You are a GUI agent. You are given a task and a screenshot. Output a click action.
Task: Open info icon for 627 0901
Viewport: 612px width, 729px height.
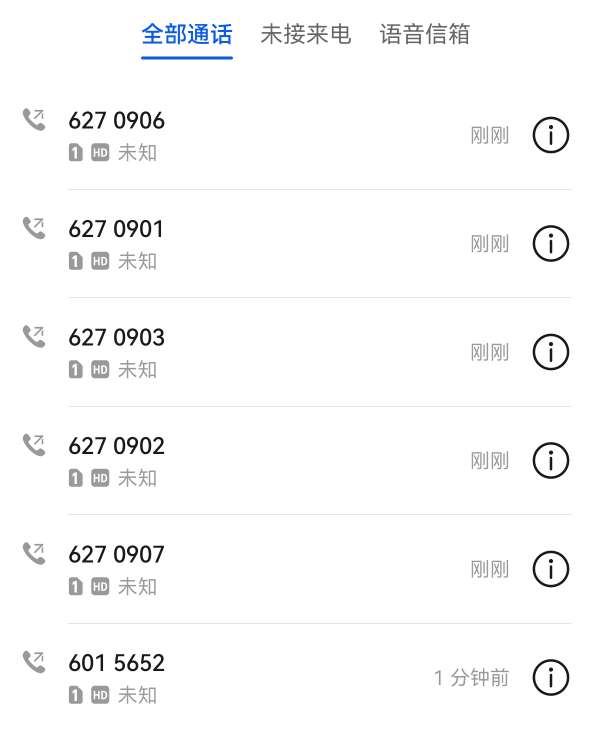pos(550,243)
